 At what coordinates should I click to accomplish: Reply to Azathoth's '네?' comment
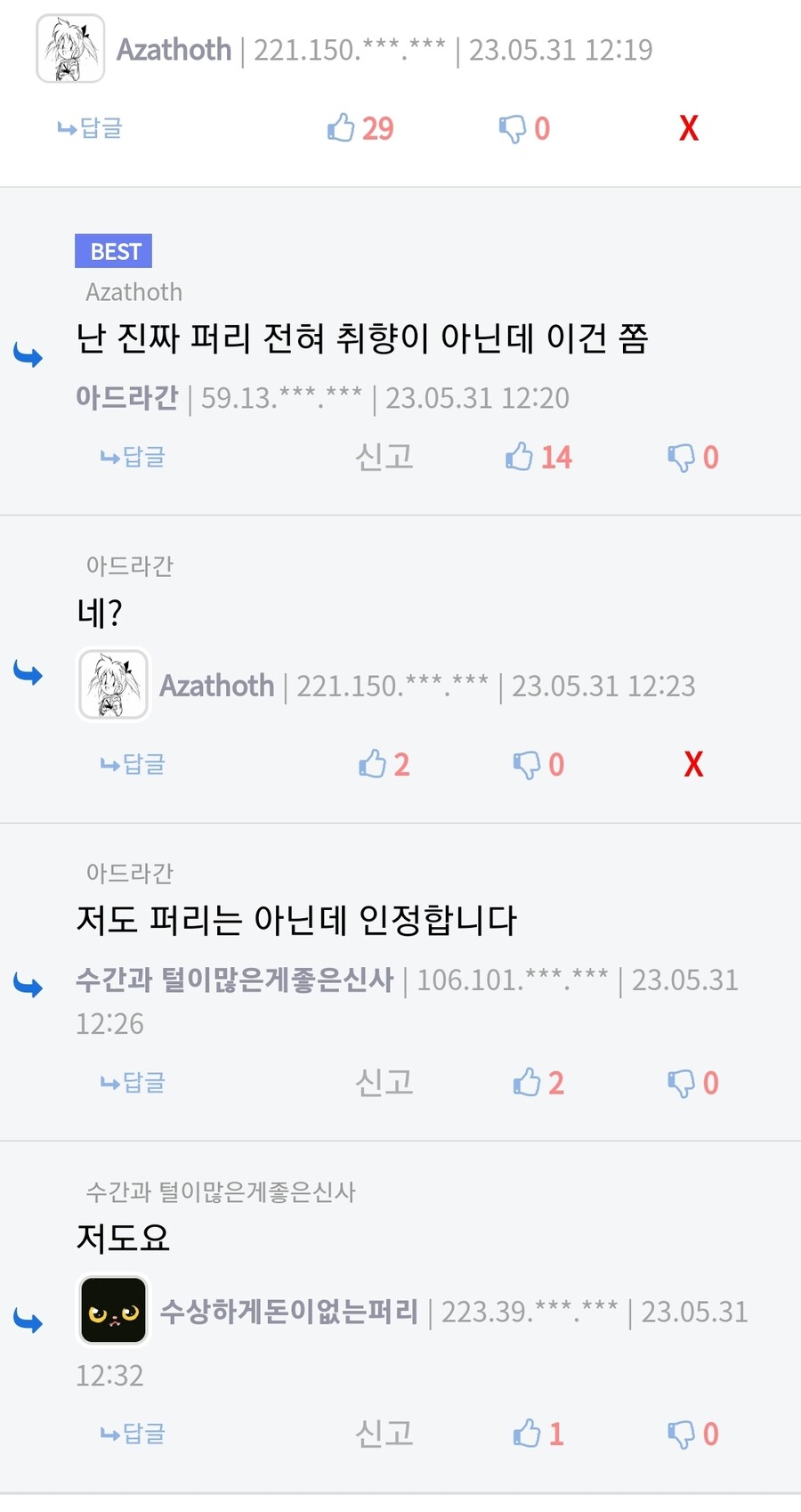click(133, 764)
